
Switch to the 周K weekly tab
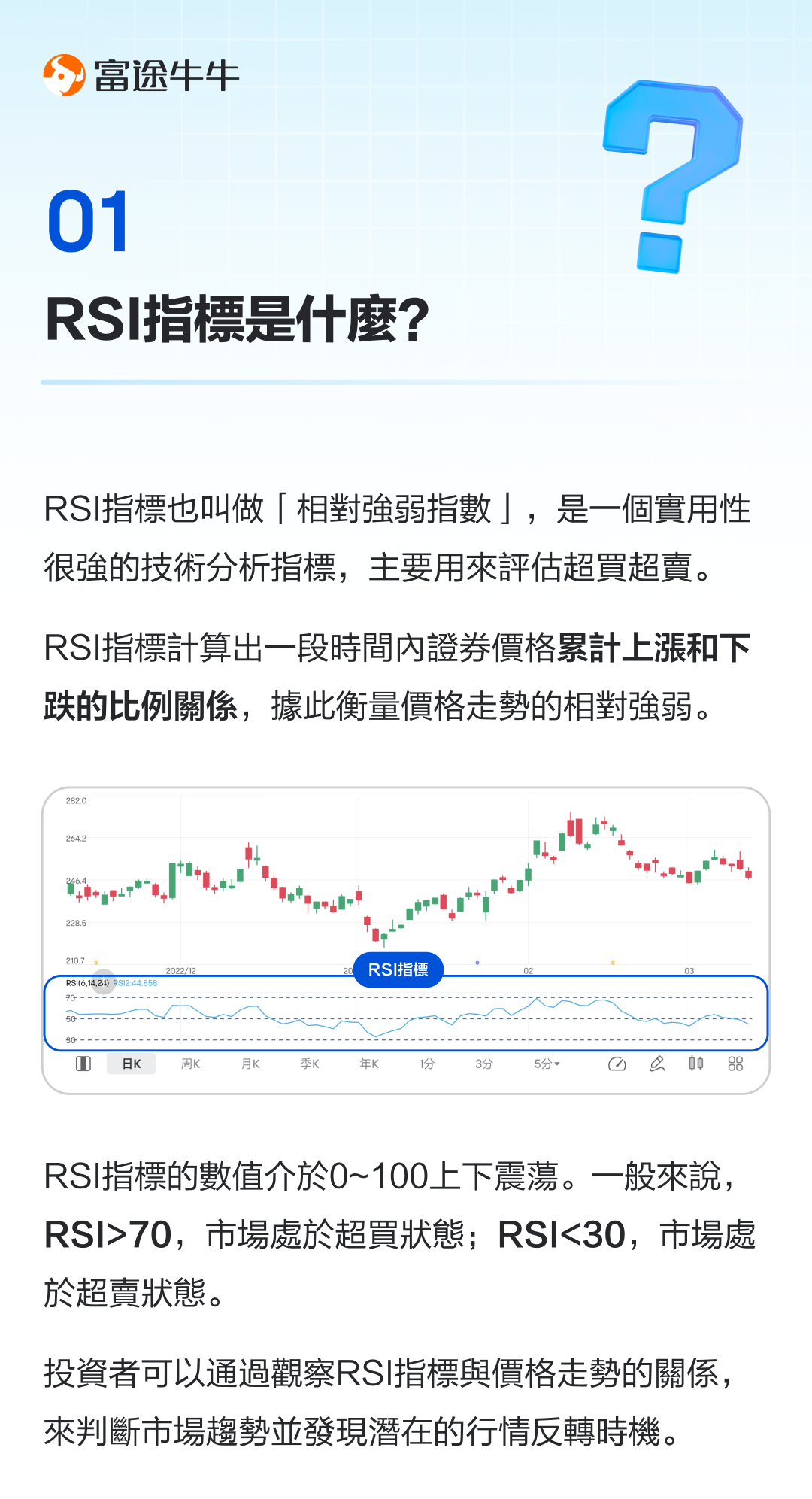[191, 1063]
